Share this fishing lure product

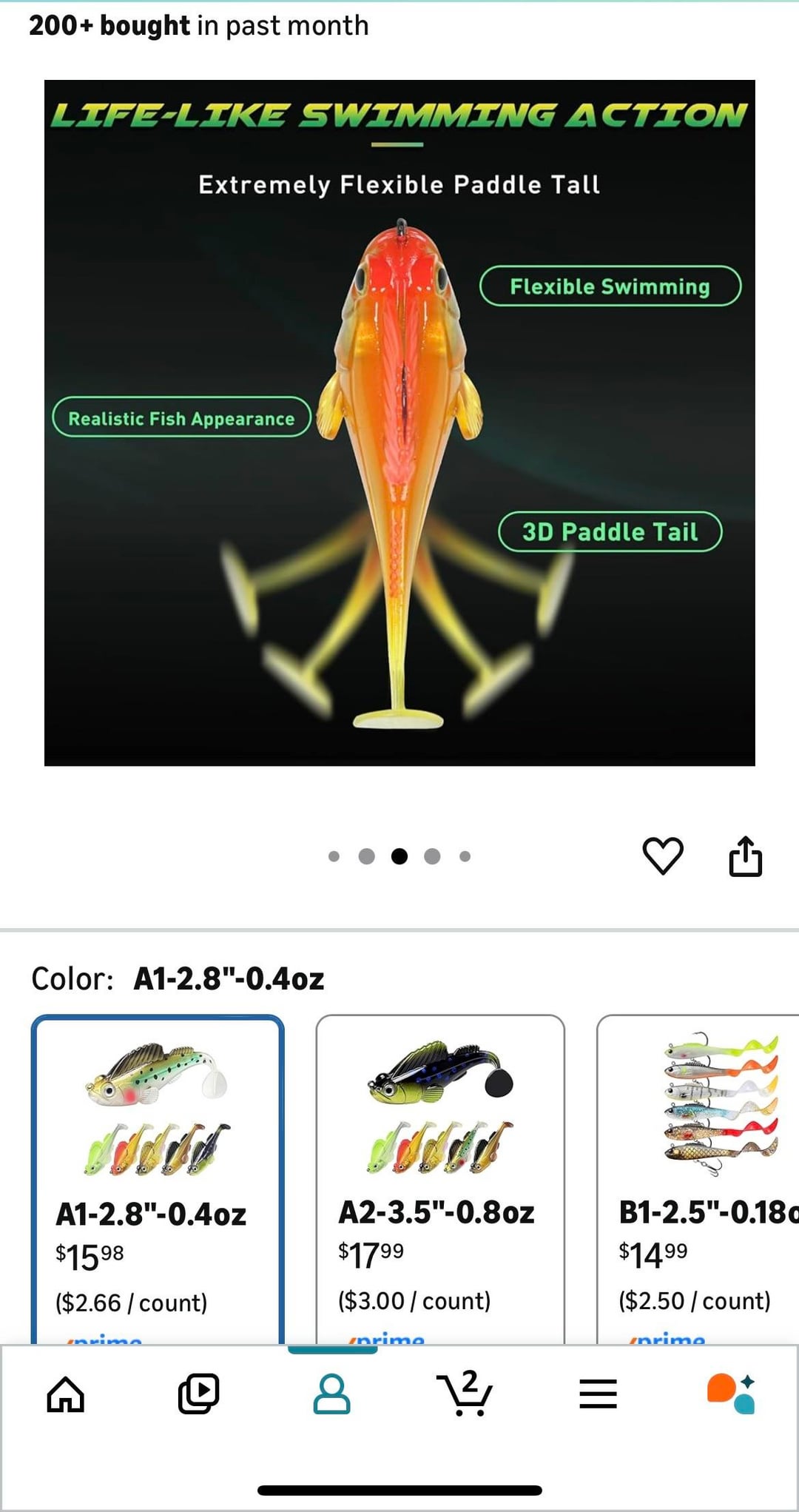(745, 856)
